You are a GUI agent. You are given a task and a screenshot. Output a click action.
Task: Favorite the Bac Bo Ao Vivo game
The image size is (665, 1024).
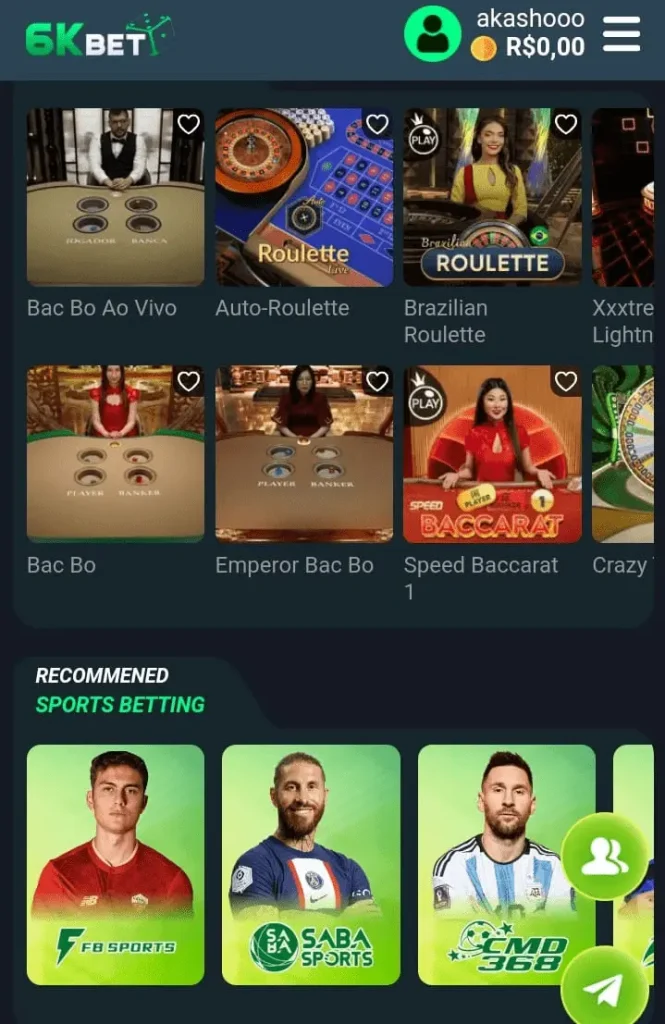[x=188, y=124]
